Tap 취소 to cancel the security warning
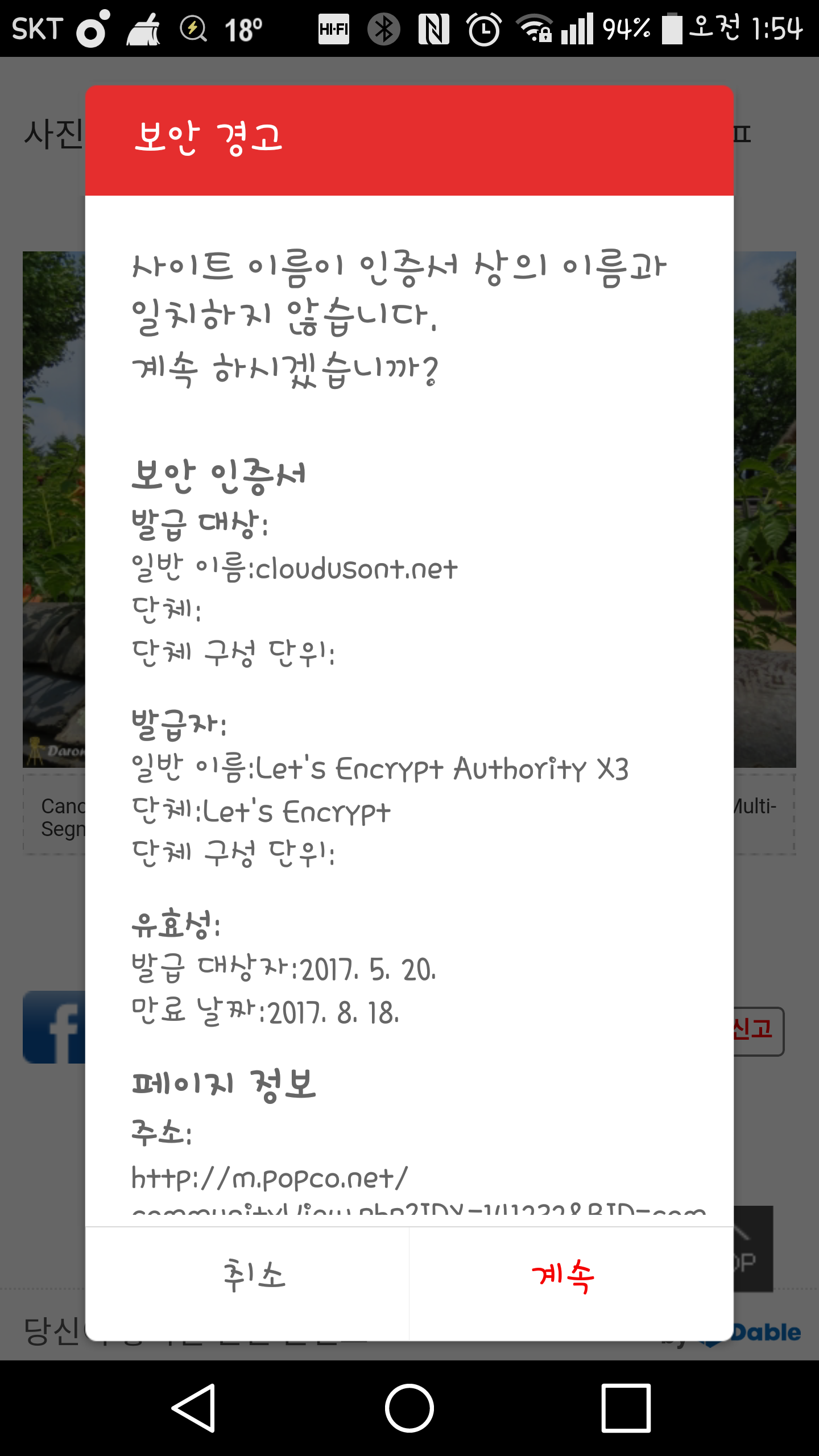Screen dimensions: 819x1456 click(247, 1283)
